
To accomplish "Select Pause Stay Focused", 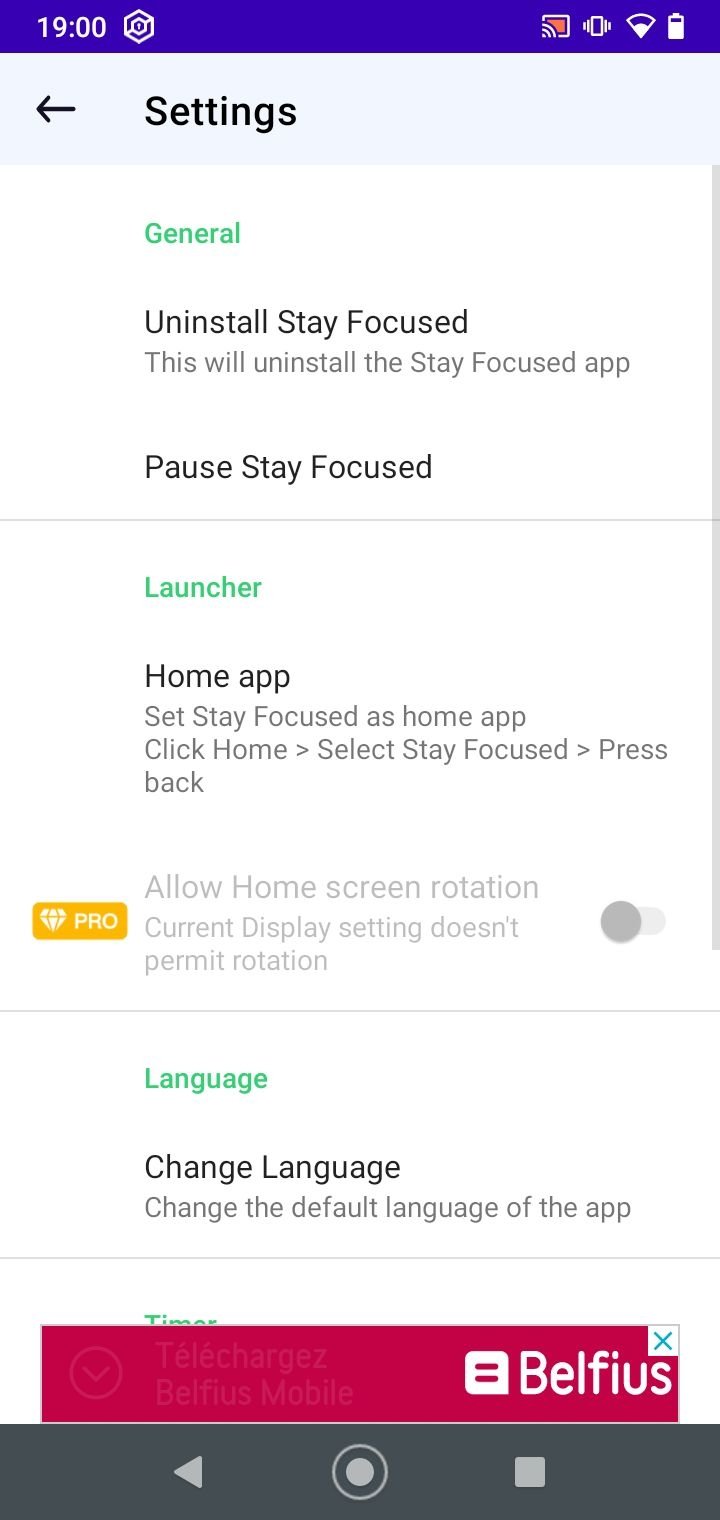I will (x=360, y=467).
